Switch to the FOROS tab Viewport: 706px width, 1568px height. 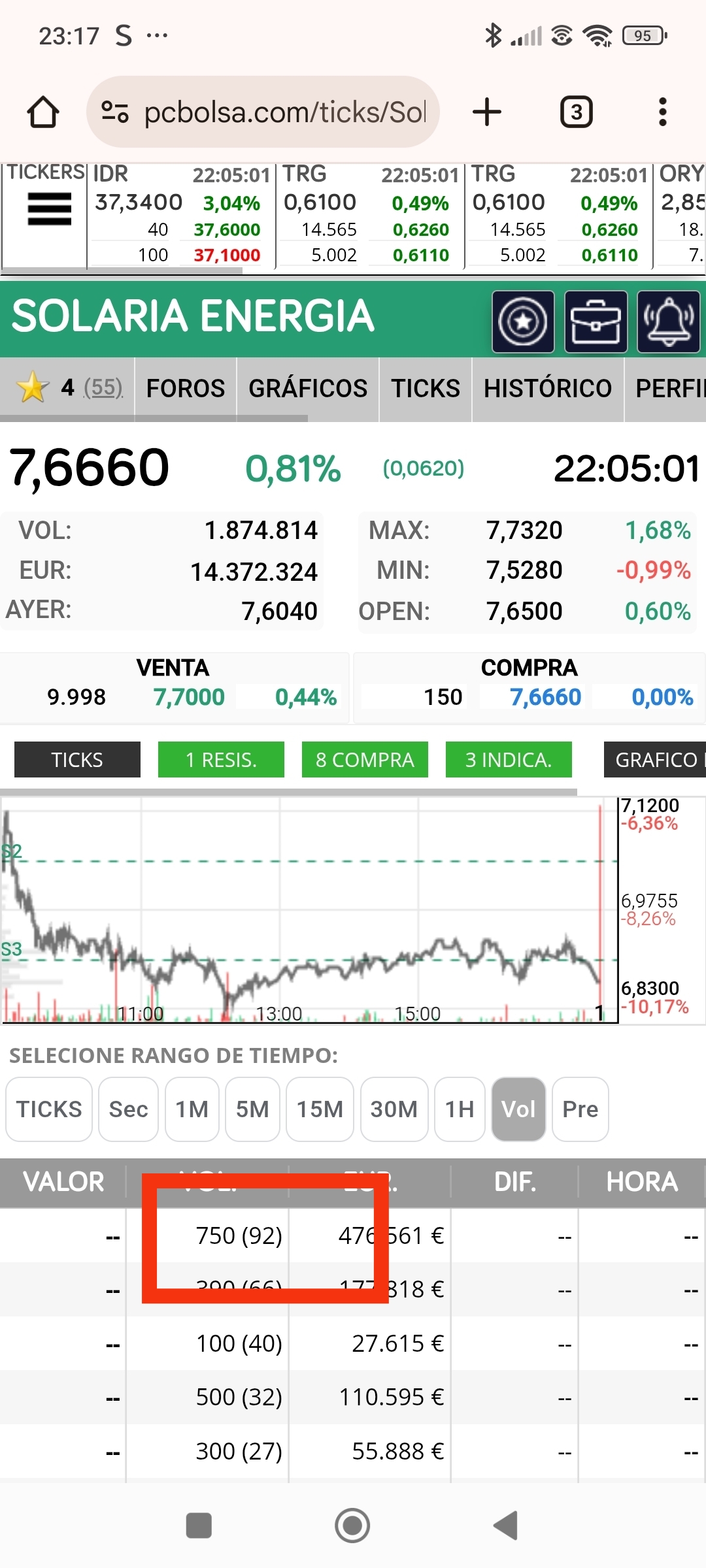coord(186,388)
